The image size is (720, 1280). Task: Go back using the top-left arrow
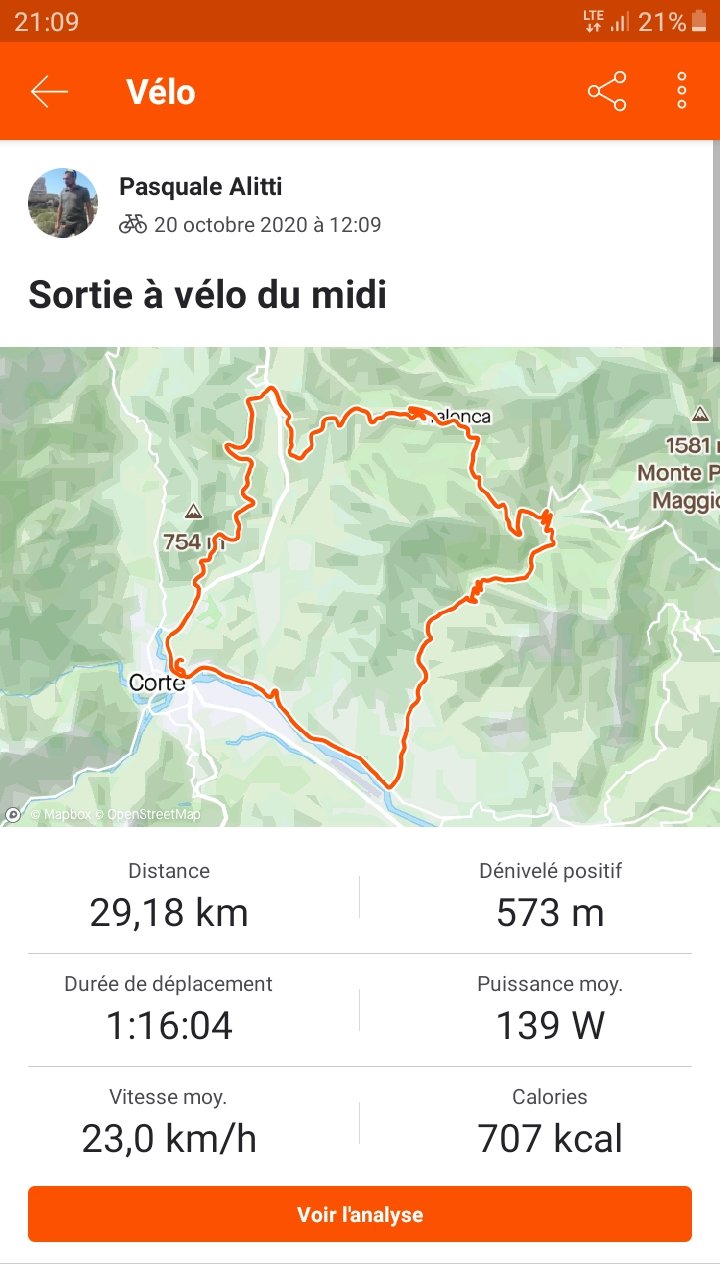coord(49,92)
